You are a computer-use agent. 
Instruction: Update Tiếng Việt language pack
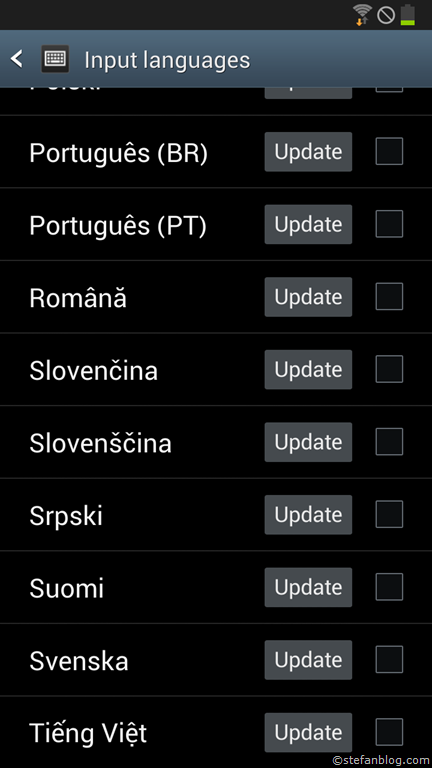click(x=308, y=732)
